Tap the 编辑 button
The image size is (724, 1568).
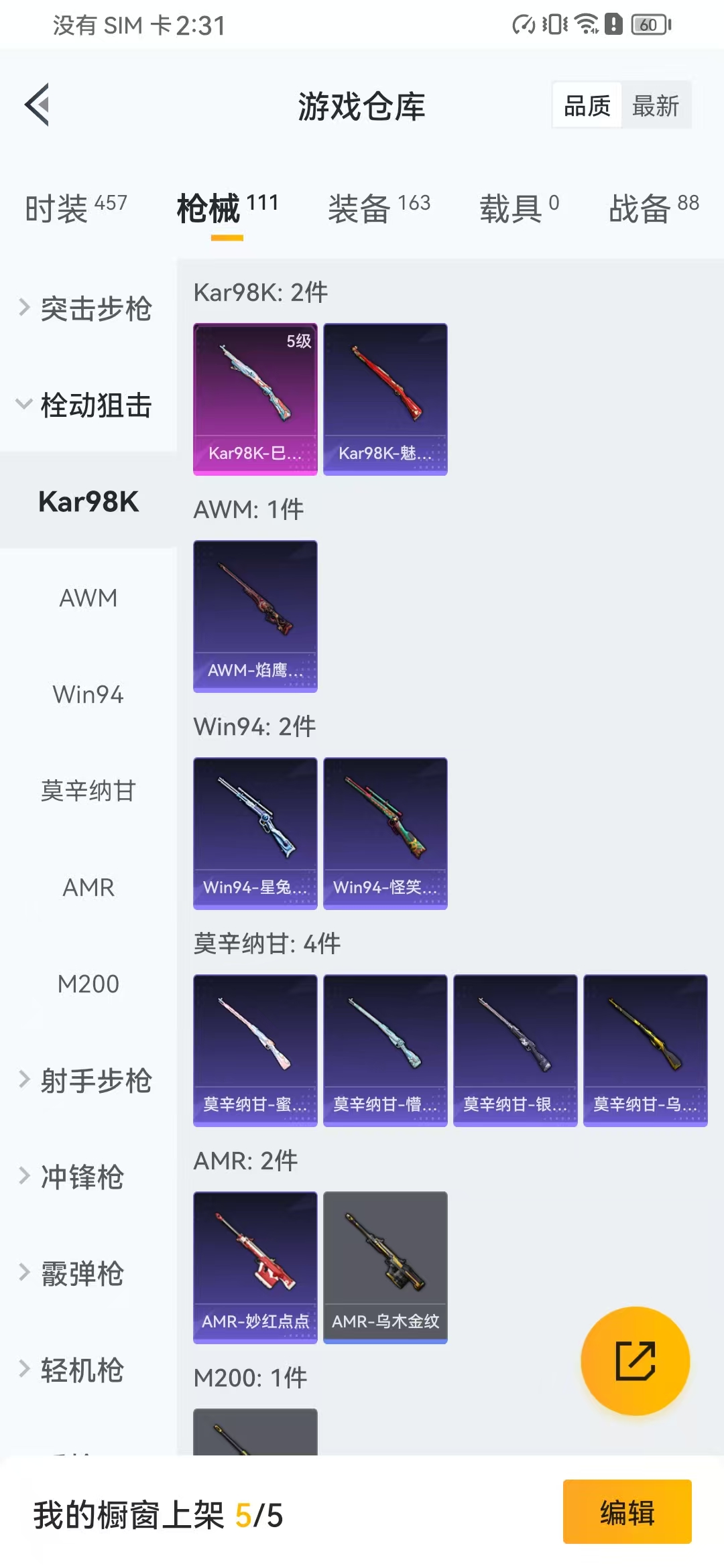click(627, 1512)
